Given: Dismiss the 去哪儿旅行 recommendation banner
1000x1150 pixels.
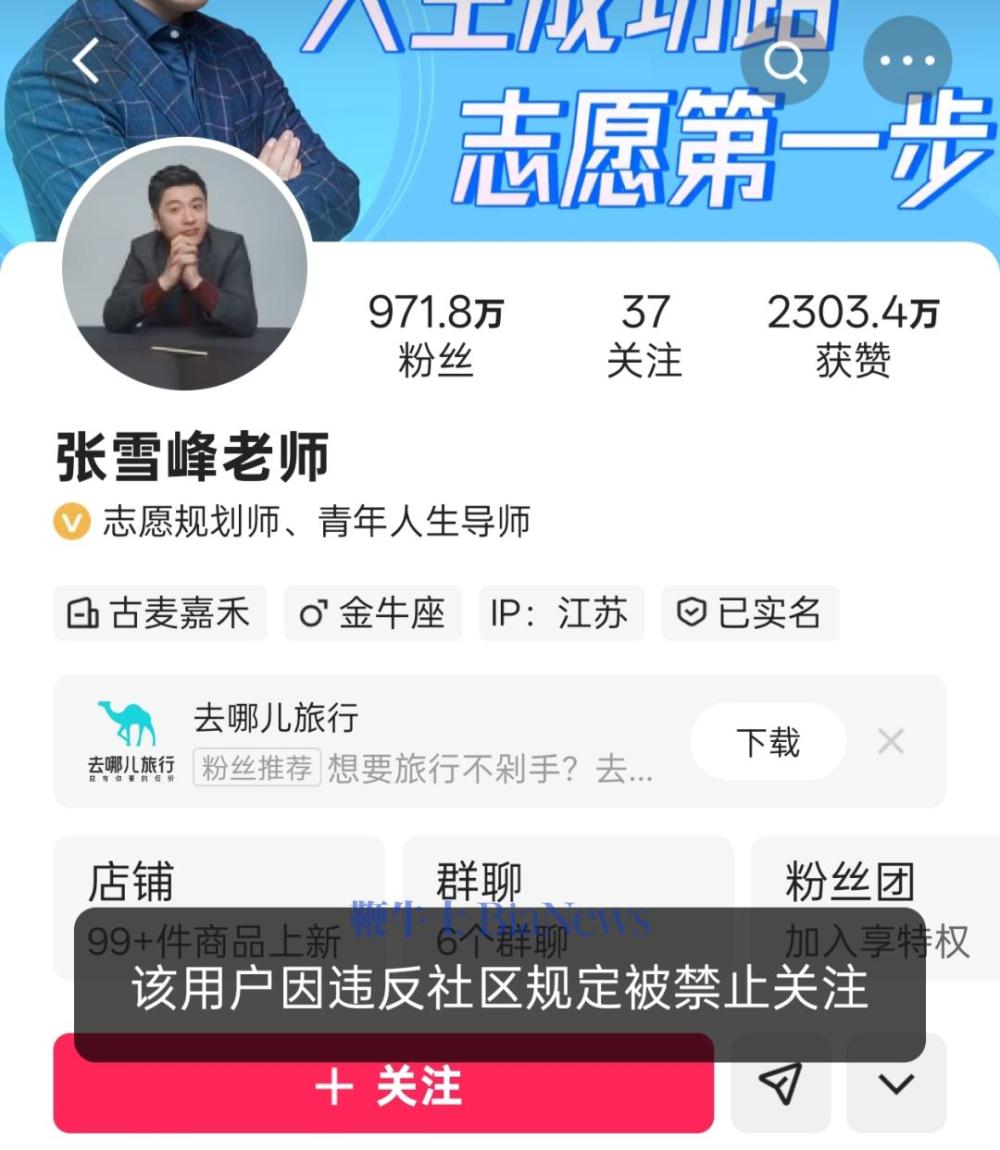Looking at the screenshot, I should [x=890, y=742].
